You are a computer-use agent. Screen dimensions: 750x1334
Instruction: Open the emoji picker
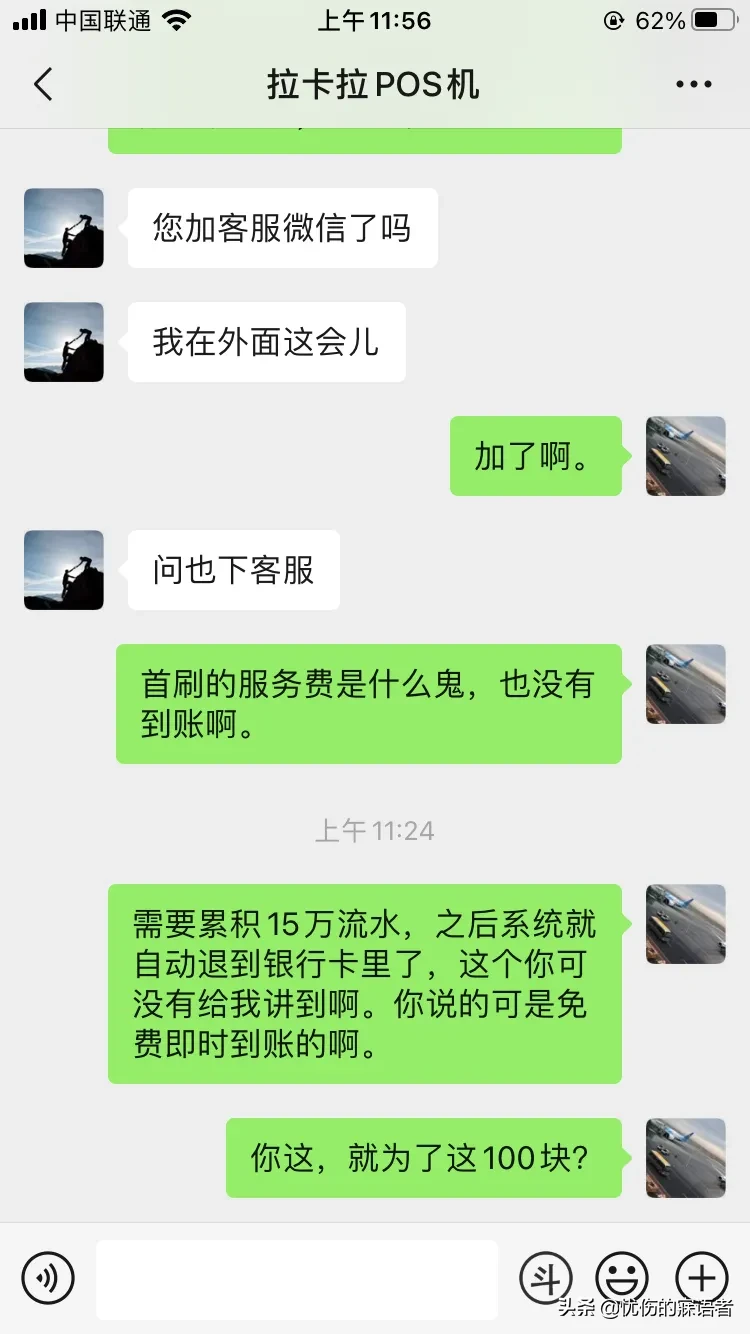coord(622,1277)
